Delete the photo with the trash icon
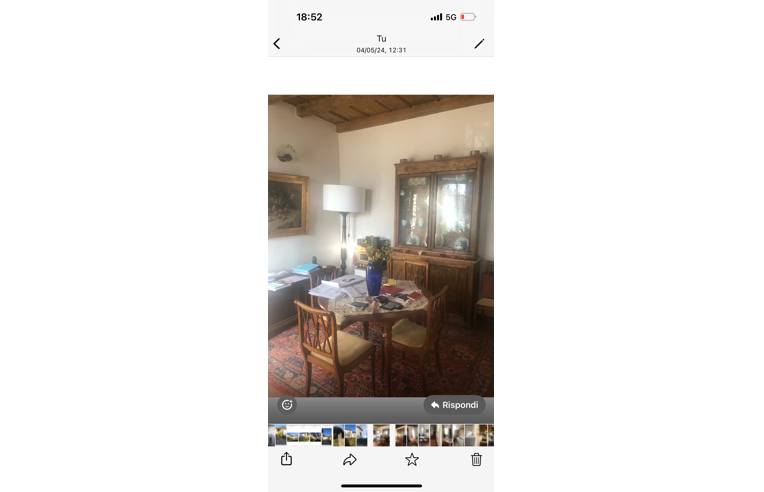 pos(476,459)
